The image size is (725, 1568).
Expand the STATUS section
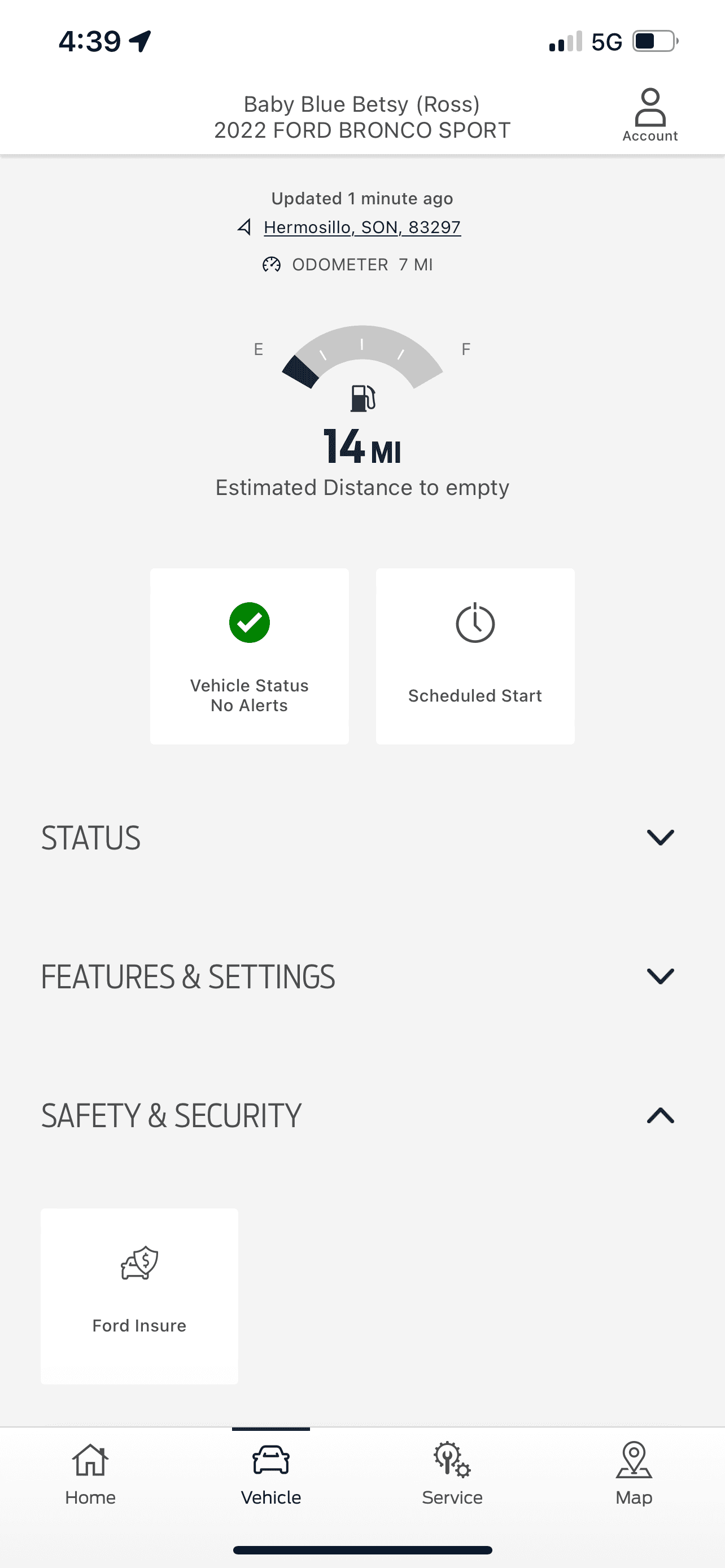click(x=660, y=838)
